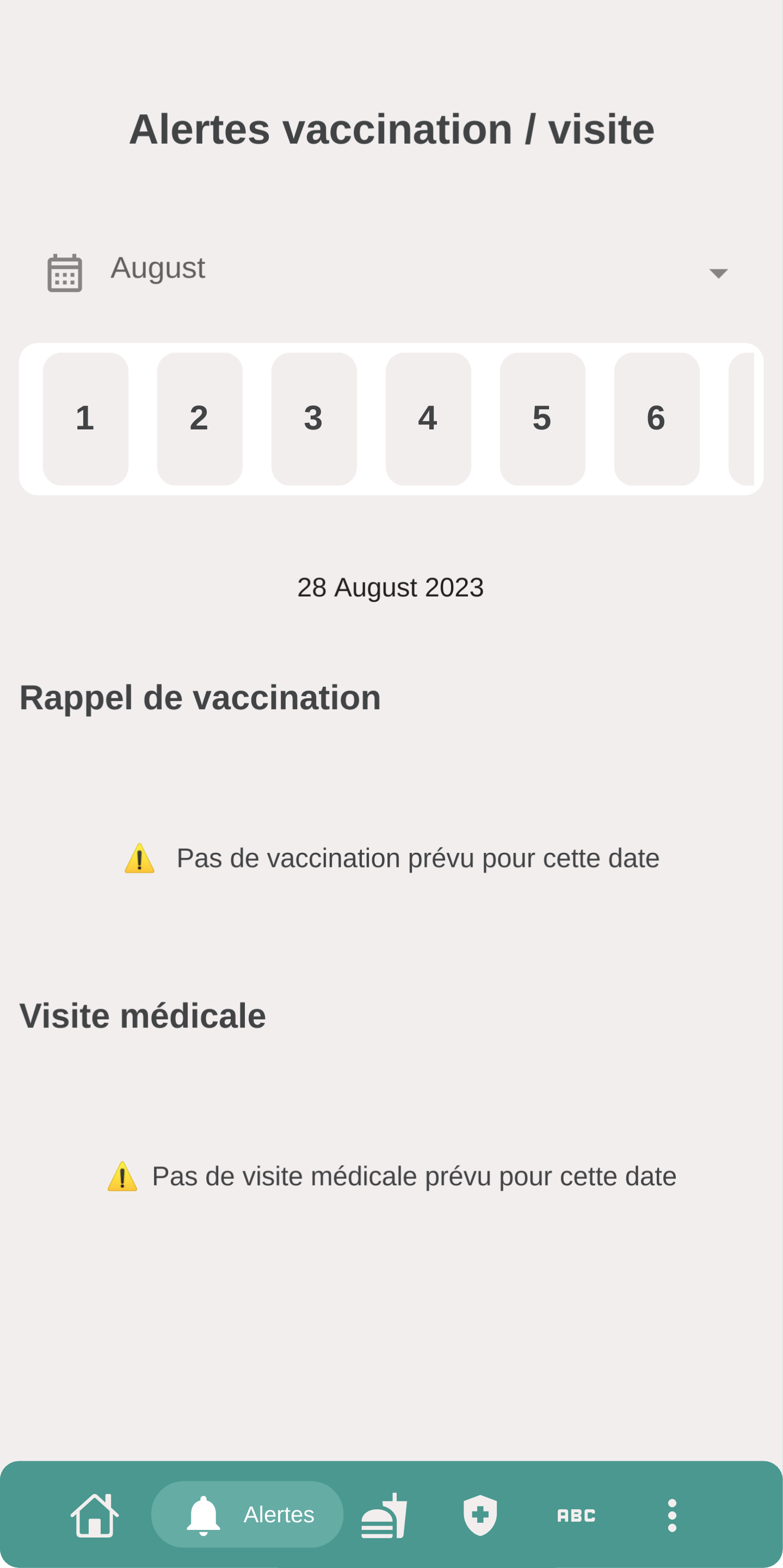Screen dimensions: 783x1568
Task: Select day 2 in the date strip
Action: 200,419
